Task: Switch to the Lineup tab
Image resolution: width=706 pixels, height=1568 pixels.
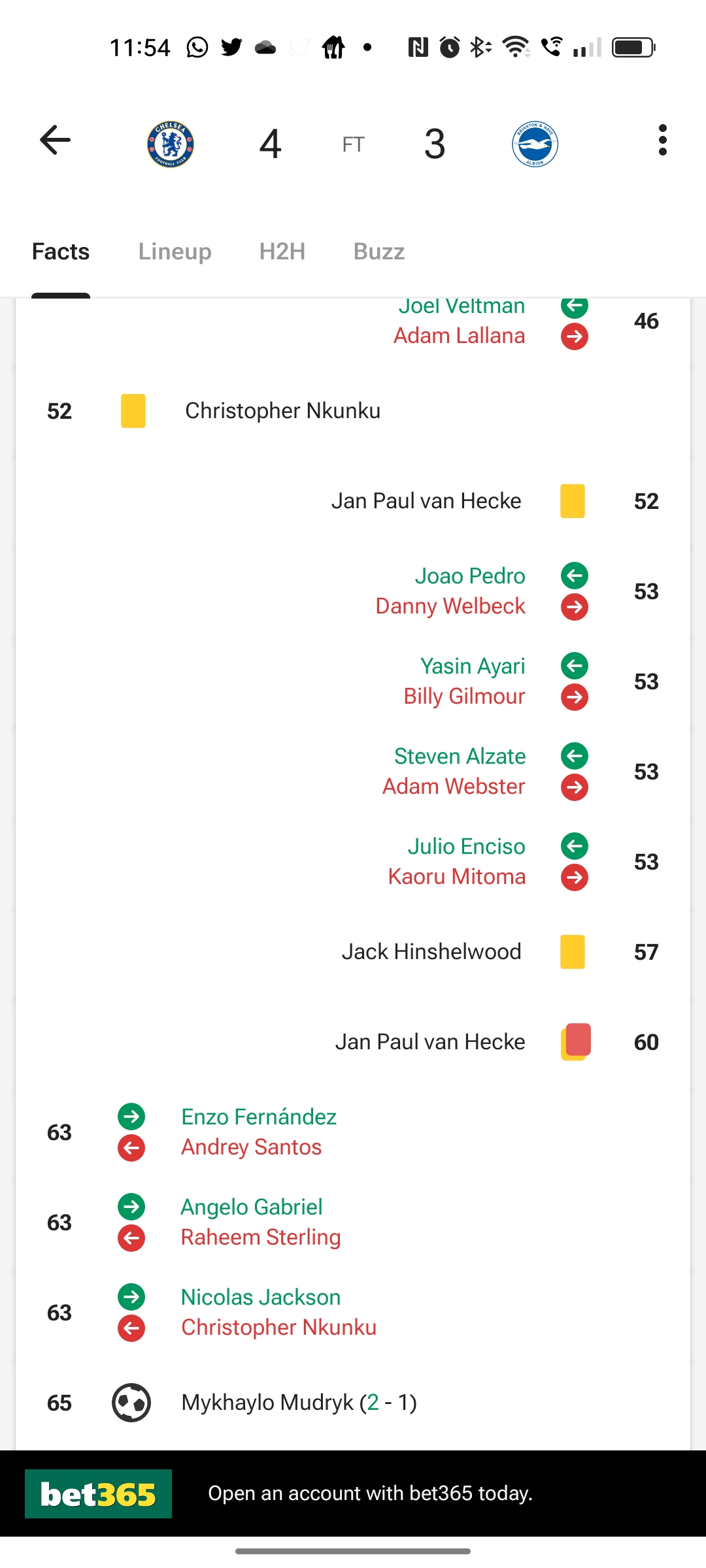Action: click(175, 252)
